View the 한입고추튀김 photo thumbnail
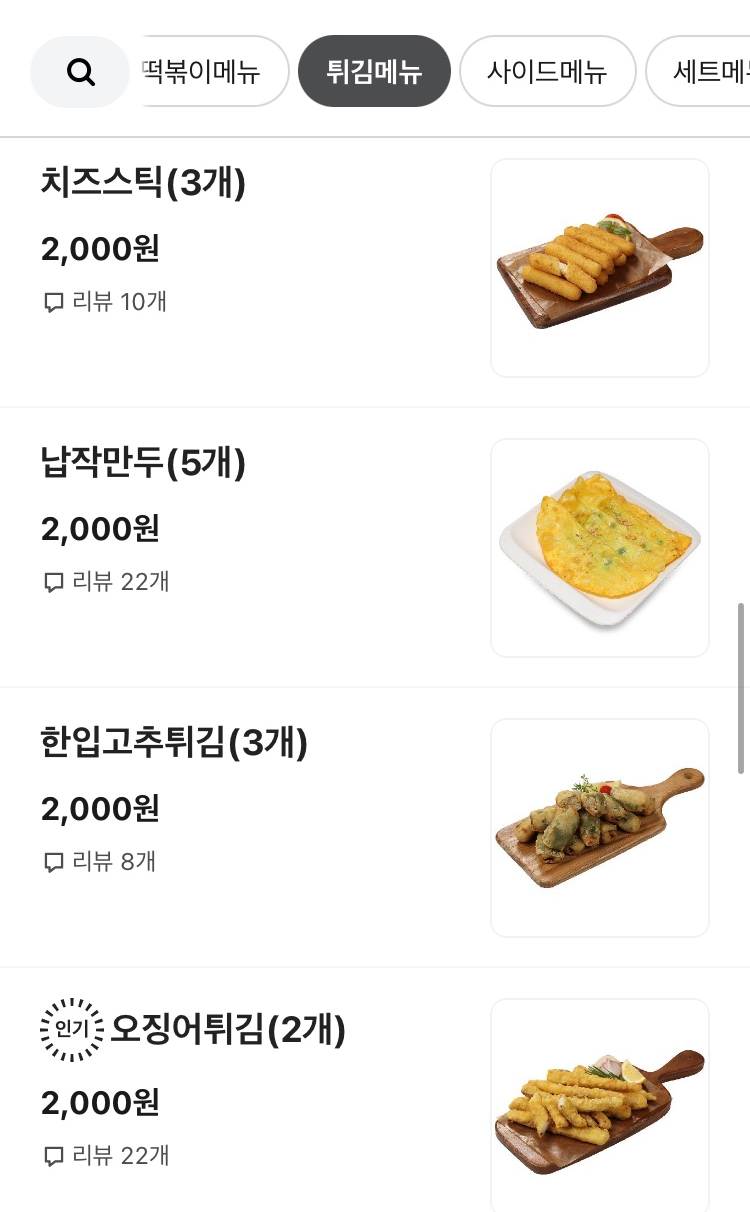The height and width of the screenshot is (1212, 750). point(600,828)
